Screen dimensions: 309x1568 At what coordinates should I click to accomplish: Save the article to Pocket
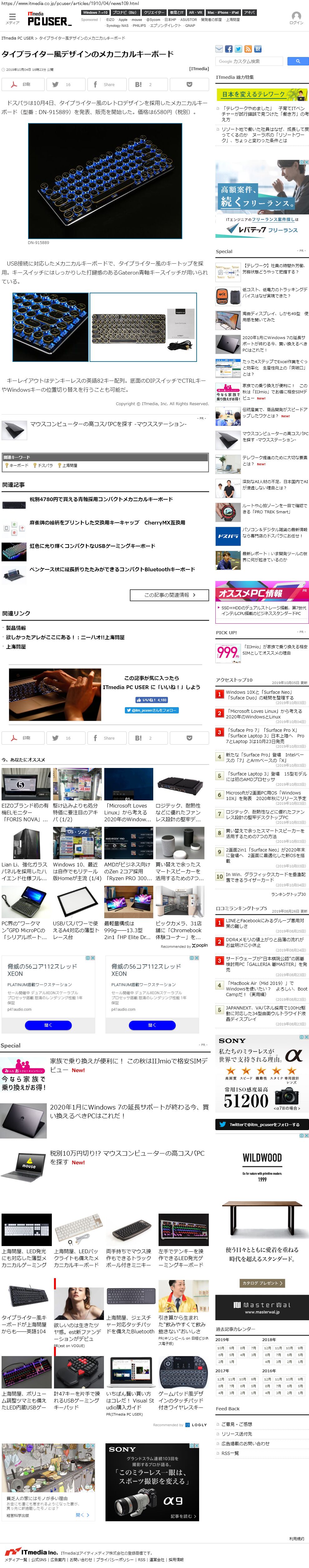pyautogui.click(x=189, y=84)
